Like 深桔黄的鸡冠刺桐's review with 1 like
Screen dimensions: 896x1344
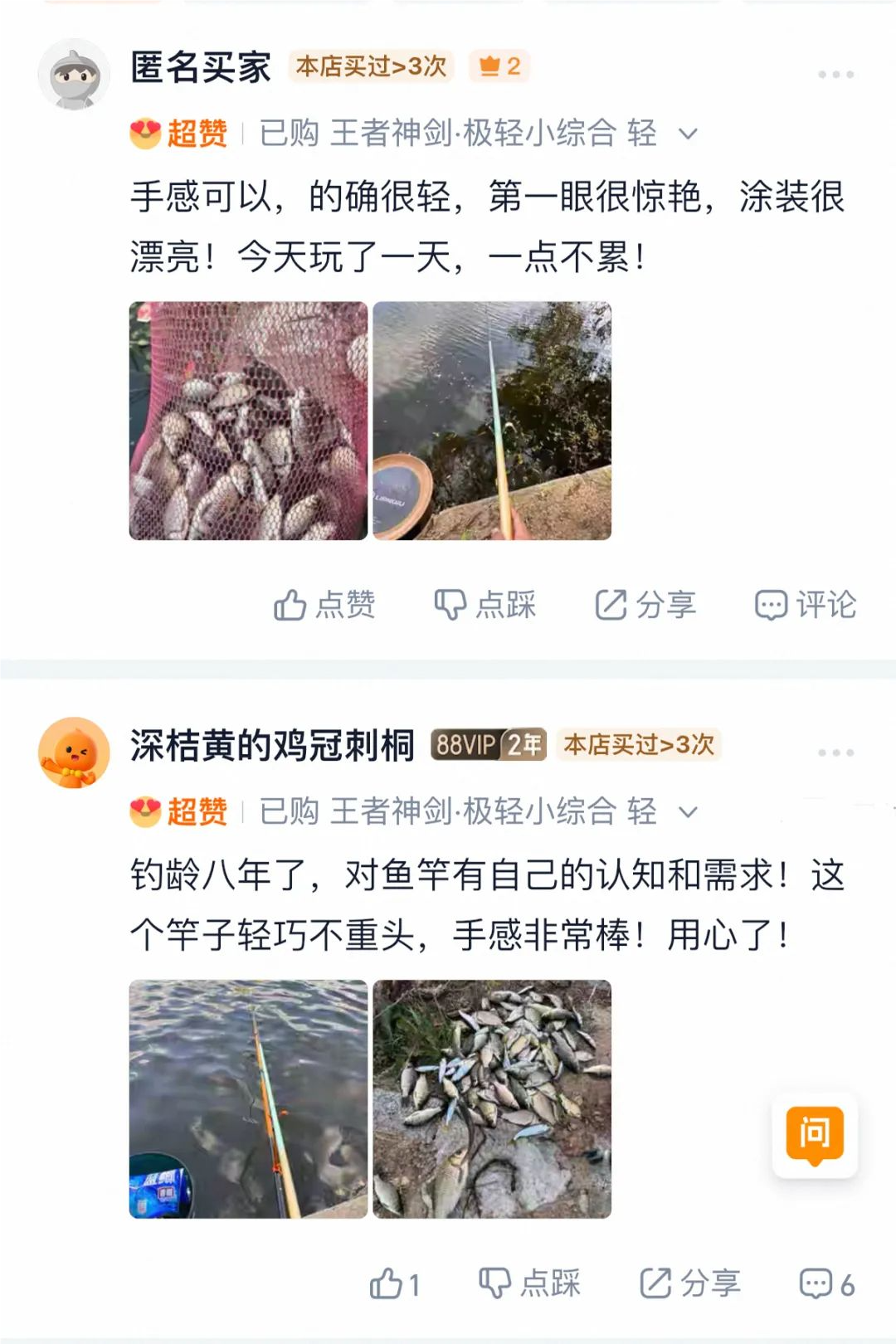coord(395,1284)
